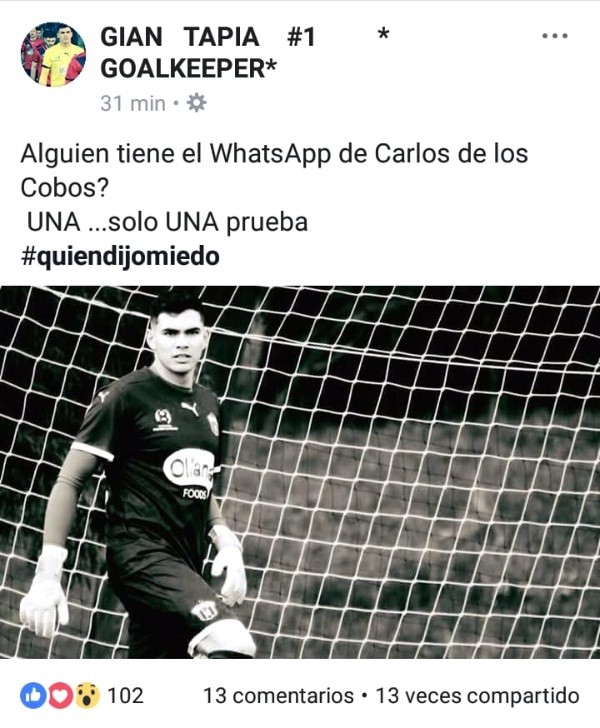Image resolution: width=600 pixels, height=728 pixels.
Task: Open the post's three-dot options menu
Action: (x=554, y=37)
